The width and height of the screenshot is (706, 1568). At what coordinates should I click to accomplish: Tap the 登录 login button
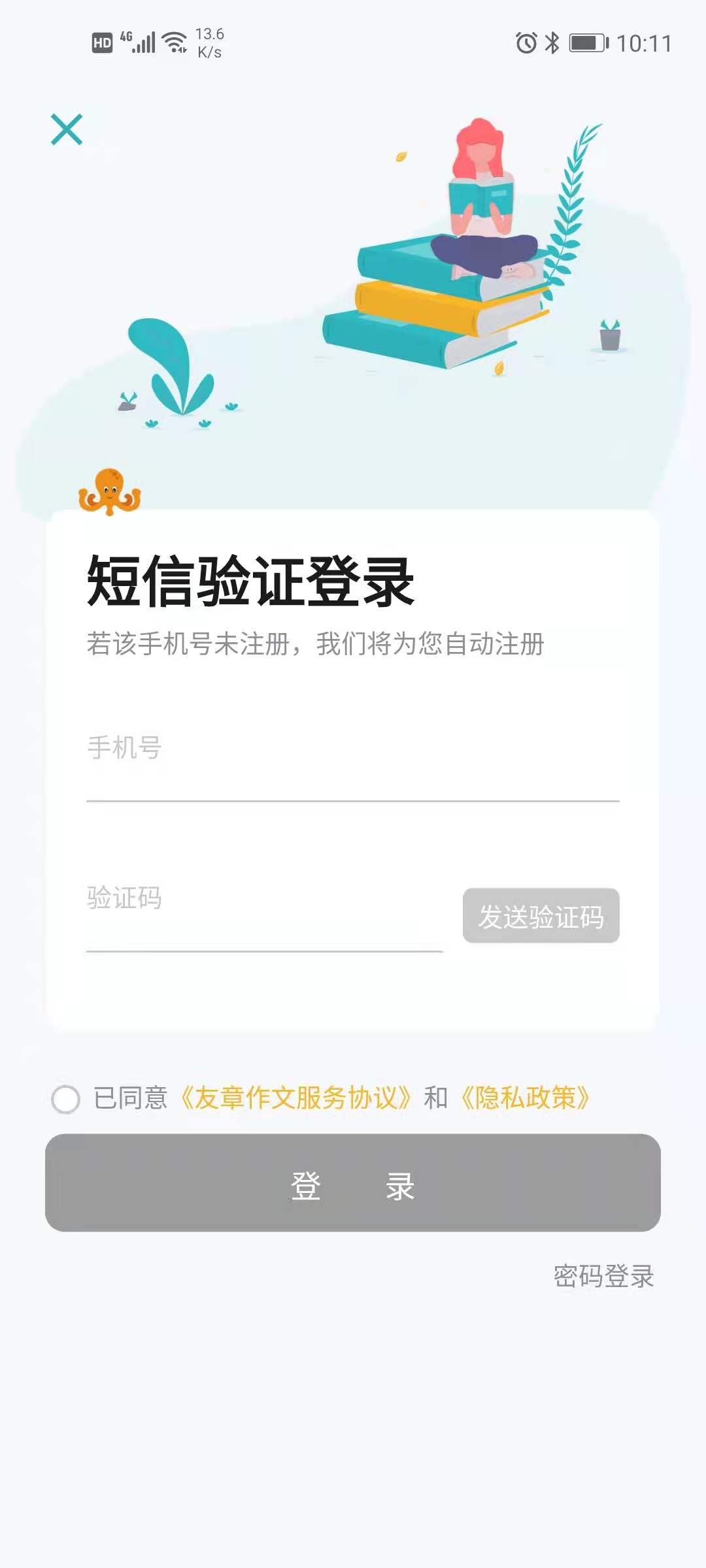353,1184
